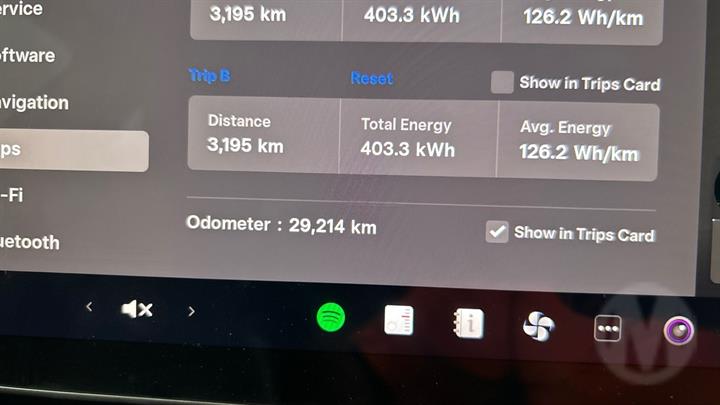The height and width of the screenshot is (405, 720).
Task: Open the all apps three-dot launcher
Action: (x=608, y=328)
